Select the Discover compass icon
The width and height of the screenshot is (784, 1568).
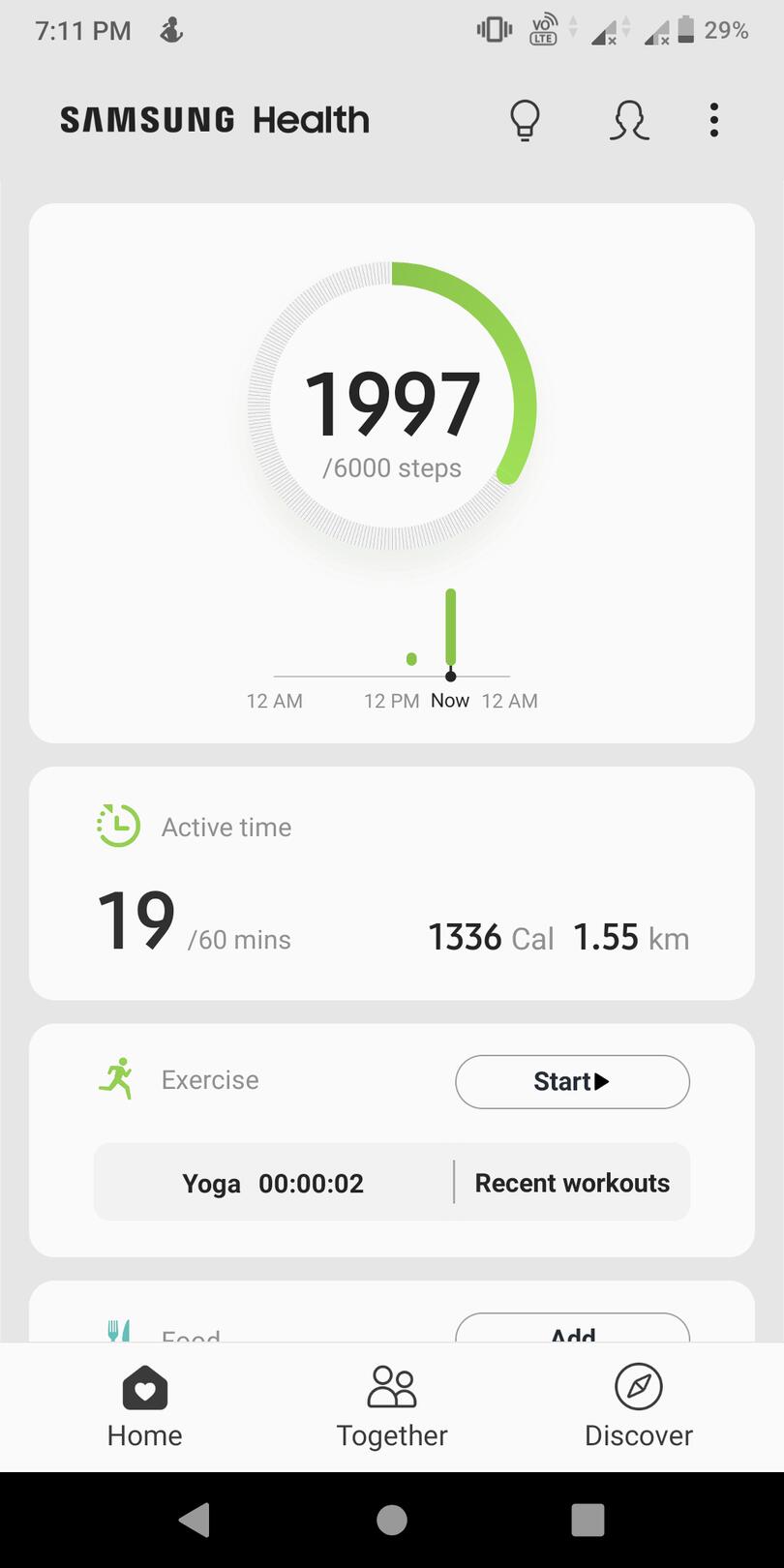click(x=638, y=1388)
